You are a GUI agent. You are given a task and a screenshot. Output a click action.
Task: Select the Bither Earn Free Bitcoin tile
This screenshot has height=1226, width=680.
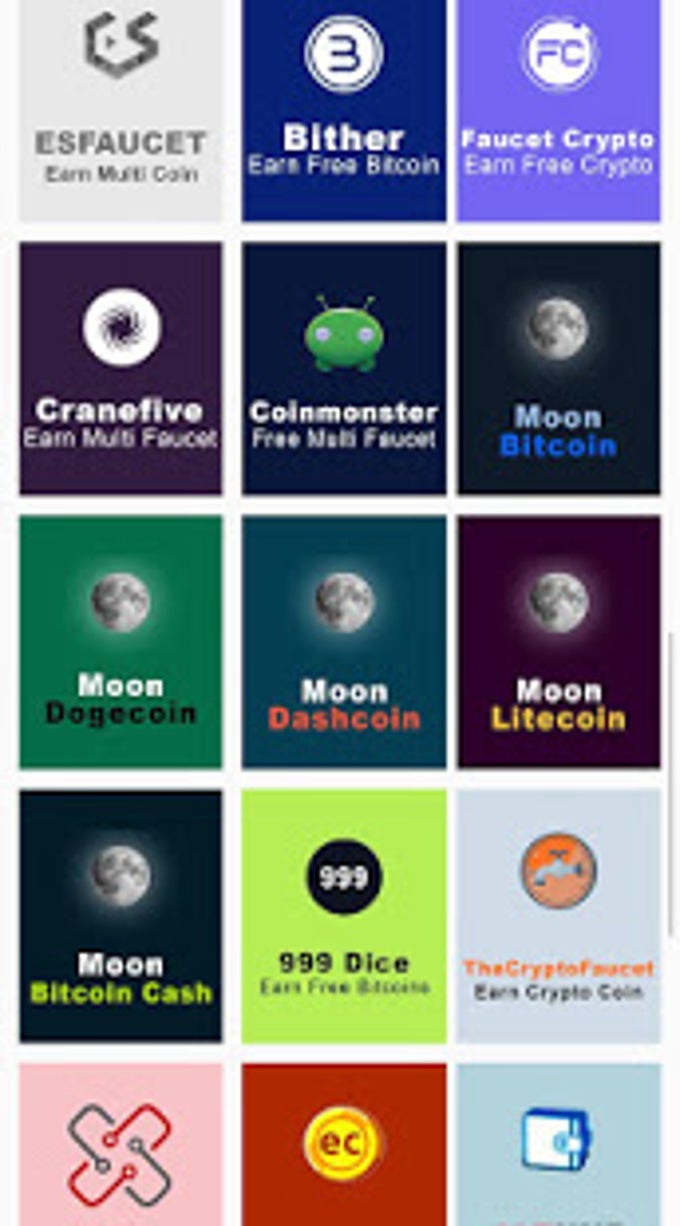tap(344, 110)
